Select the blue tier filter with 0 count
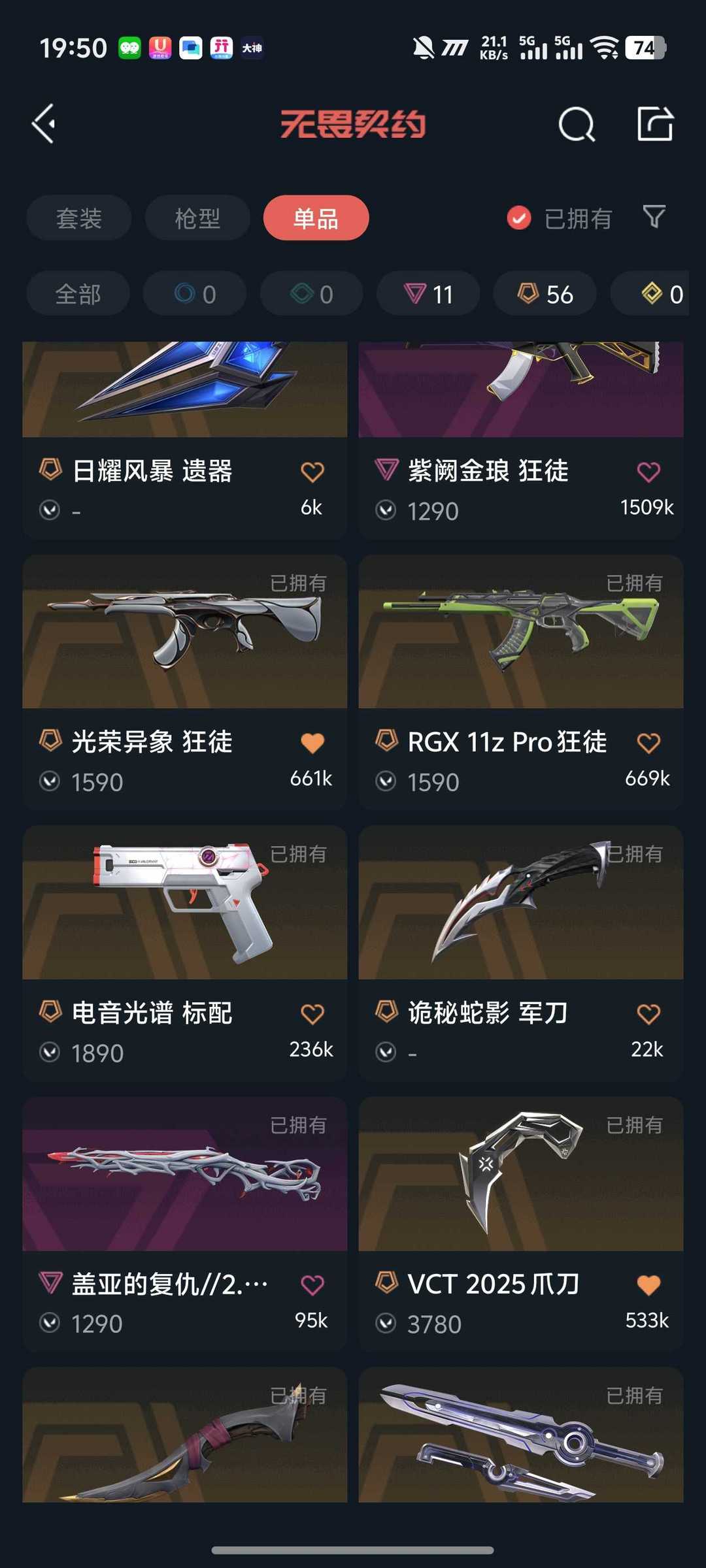Image resolution: width=706 pixels, height=1568 pixels. click(194, 293)
